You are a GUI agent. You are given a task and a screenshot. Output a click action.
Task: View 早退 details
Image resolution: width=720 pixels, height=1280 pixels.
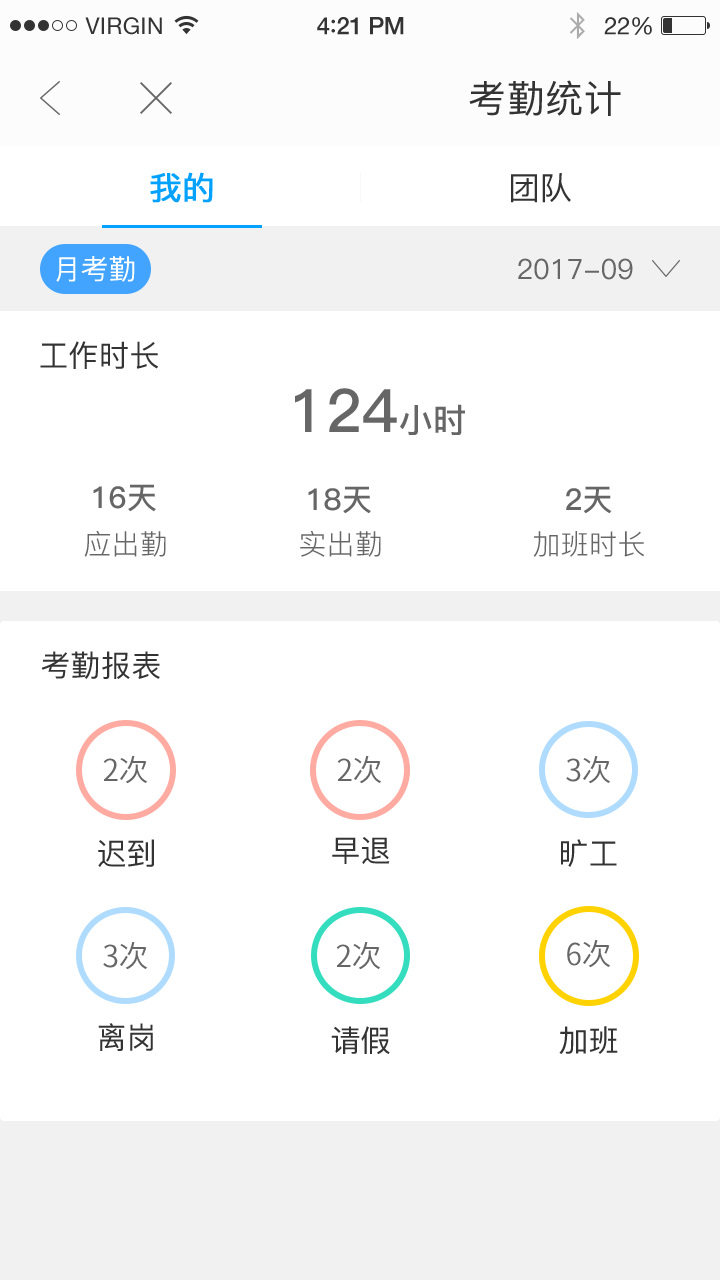pos(360,770)
